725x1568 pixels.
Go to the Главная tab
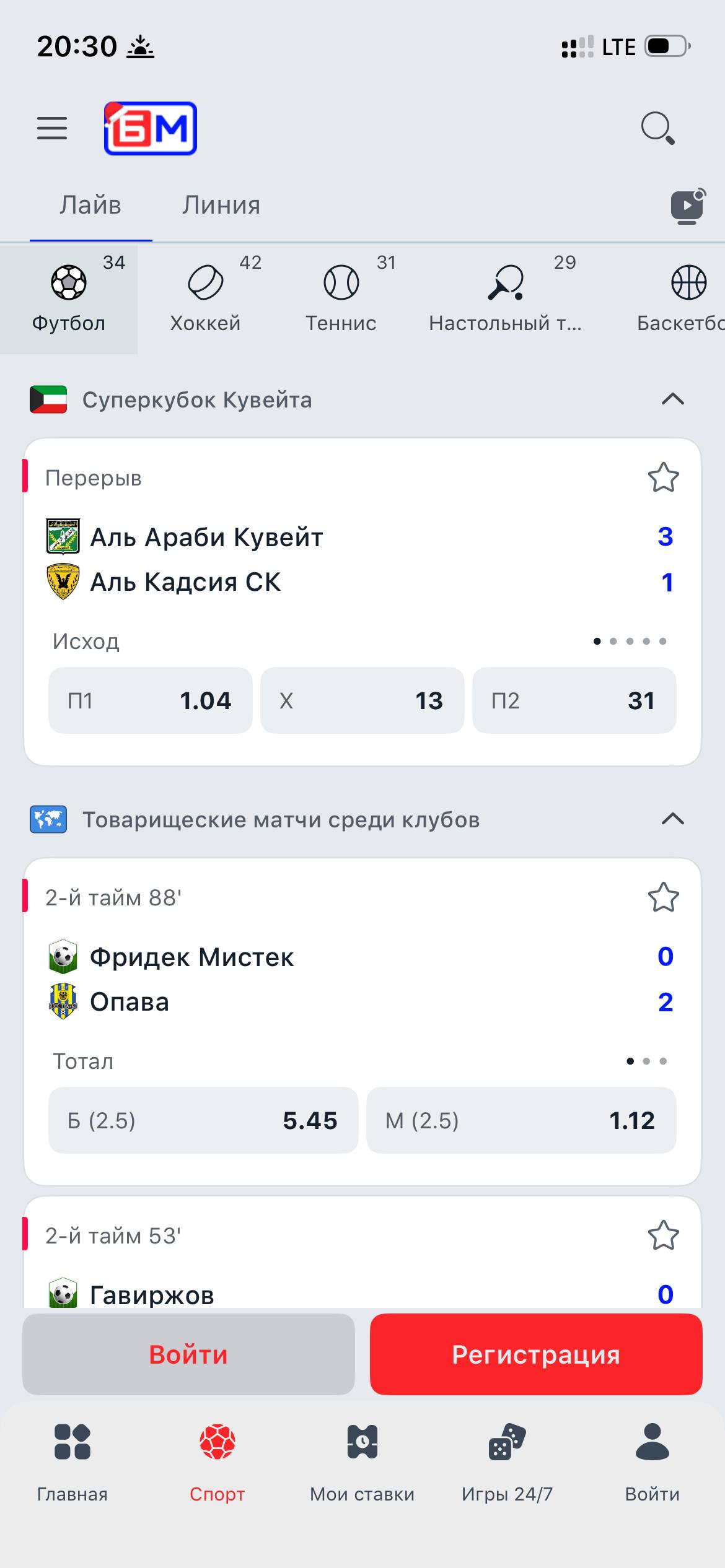[x=72, y=1461]
